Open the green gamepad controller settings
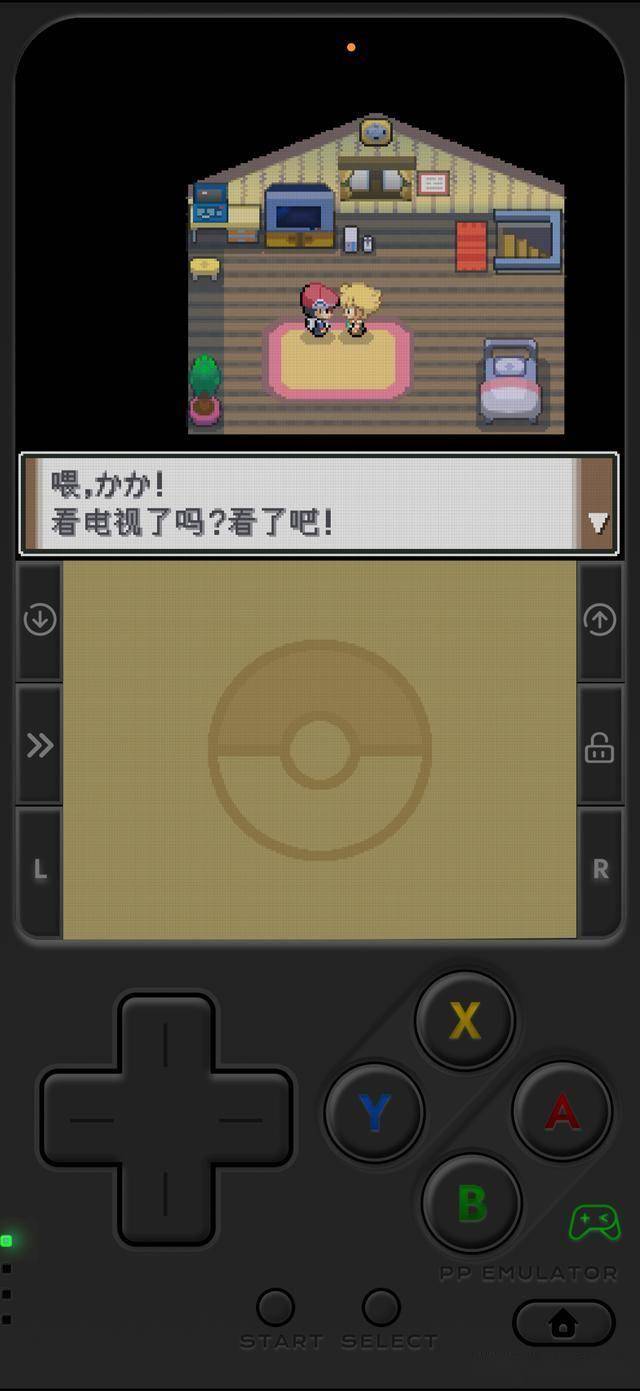The height and width of the screenshot is (1391, 640). point(594,1222)
